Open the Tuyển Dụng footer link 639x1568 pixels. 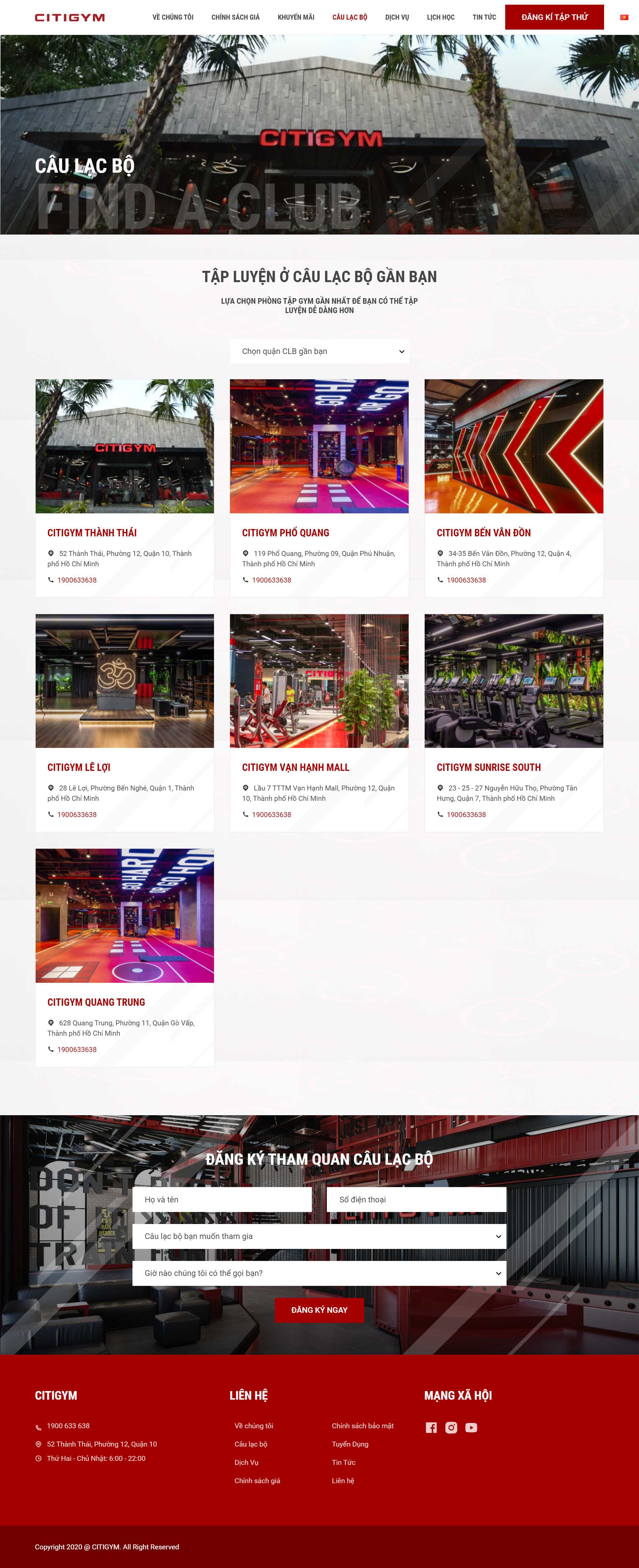click(350, 1444)
